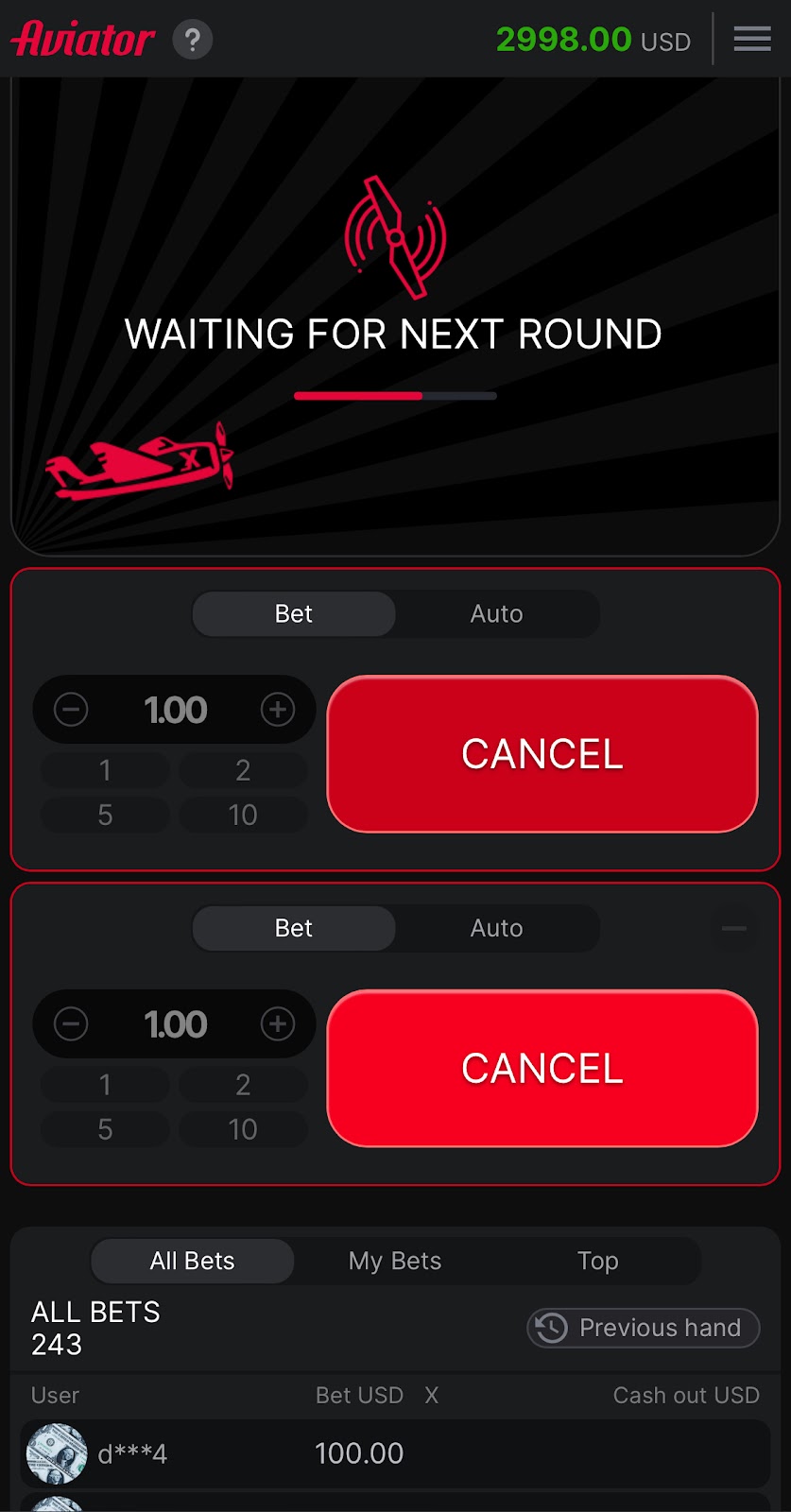This screenshot has width=791, height=1512.
Task: Remove the second bet panel
Action: coord(734,929)
